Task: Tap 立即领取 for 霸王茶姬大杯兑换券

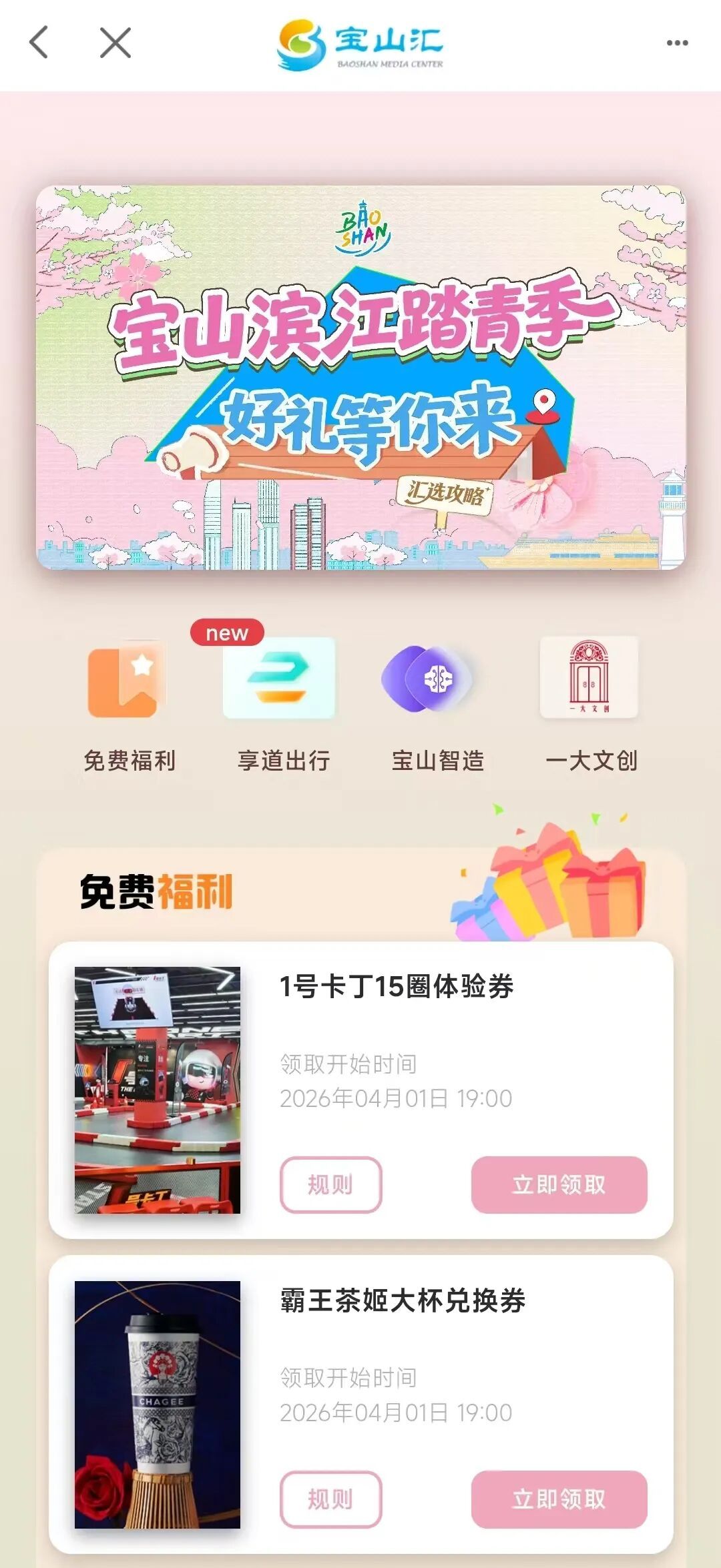Action: [559, 1499]
